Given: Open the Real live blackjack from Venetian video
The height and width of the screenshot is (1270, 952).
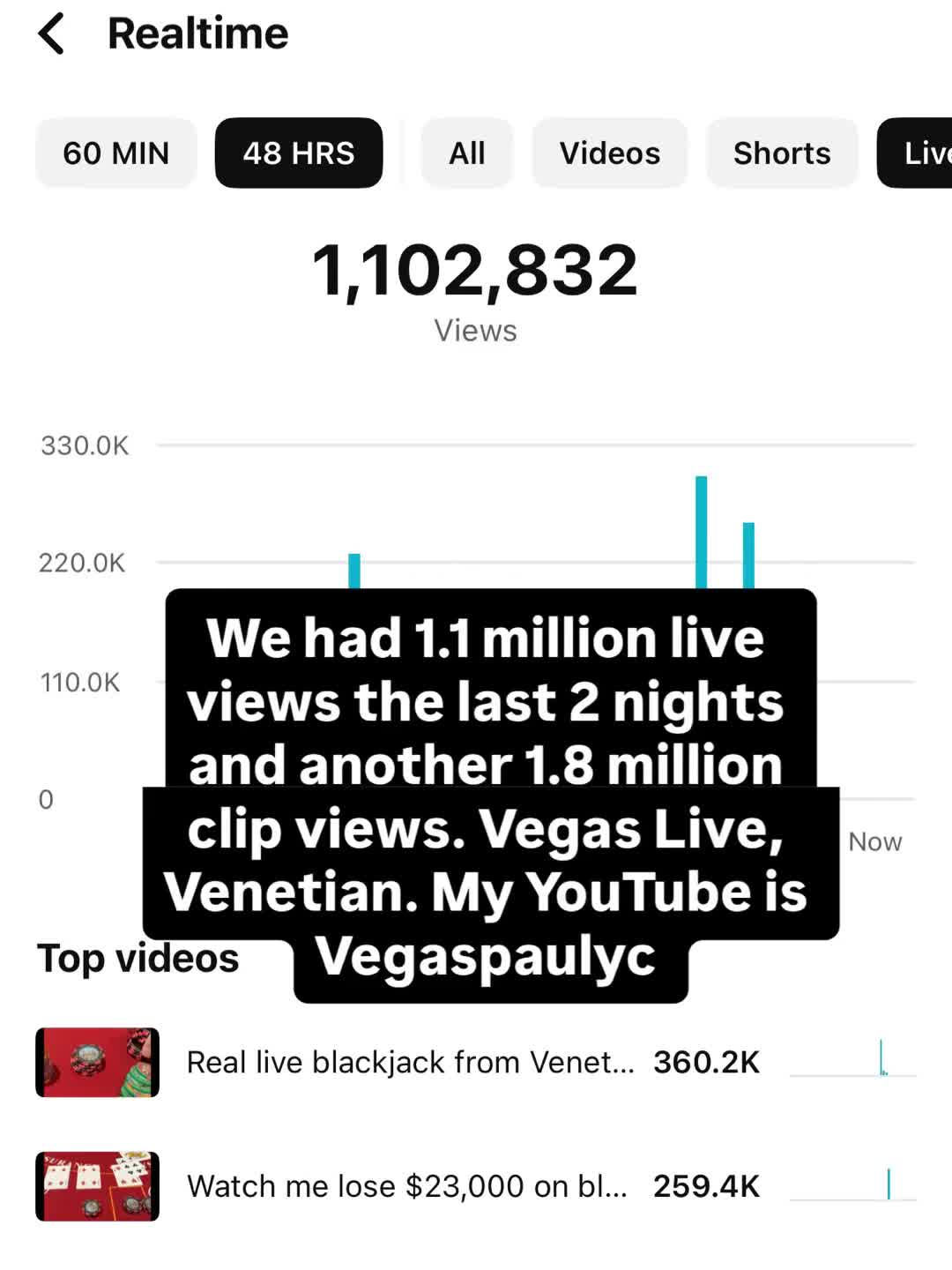Looking at the screenshot, I should (x=409, y=1063).
